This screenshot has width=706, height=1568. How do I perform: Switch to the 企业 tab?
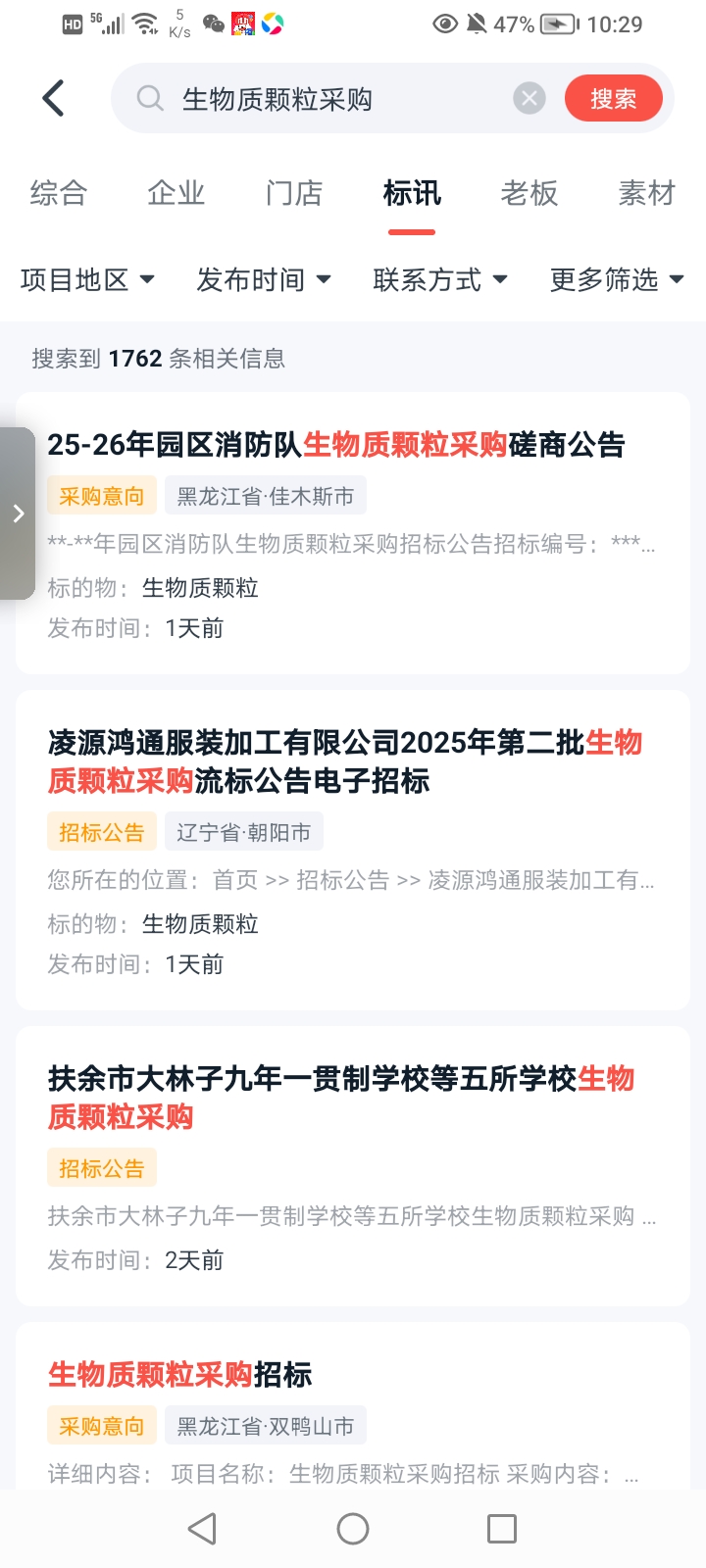coord(176,193)
